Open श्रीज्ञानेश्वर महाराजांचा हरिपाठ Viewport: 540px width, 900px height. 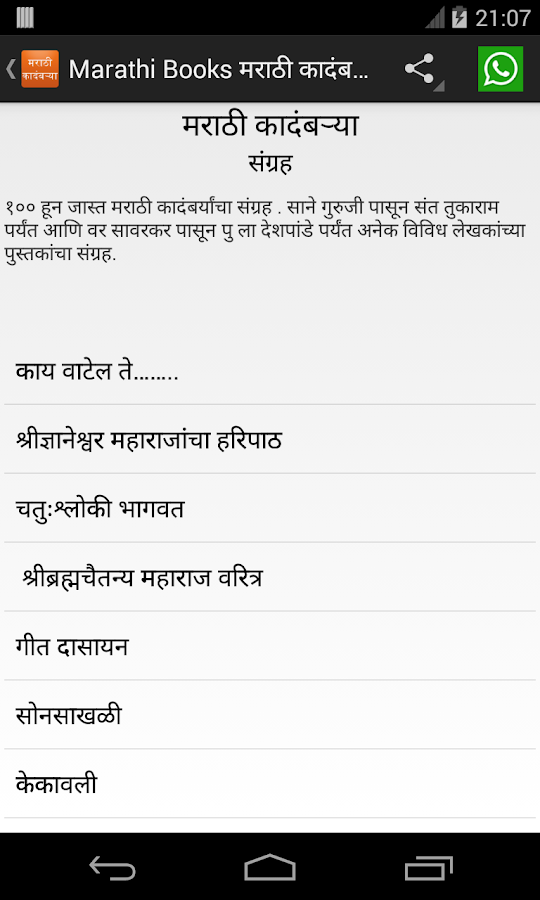click(270, 440)
